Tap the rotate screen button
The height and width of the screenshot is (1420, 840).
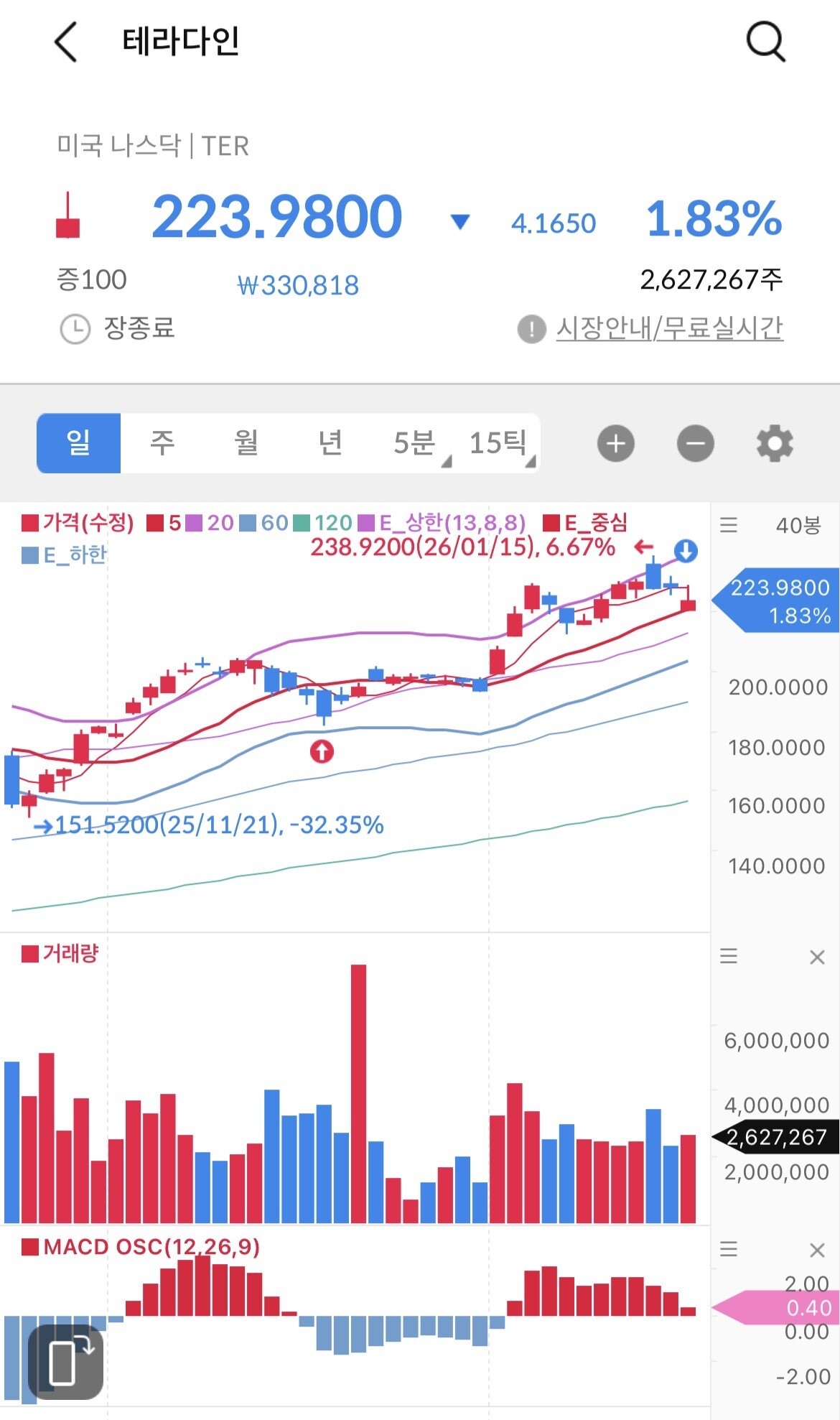66,1360
